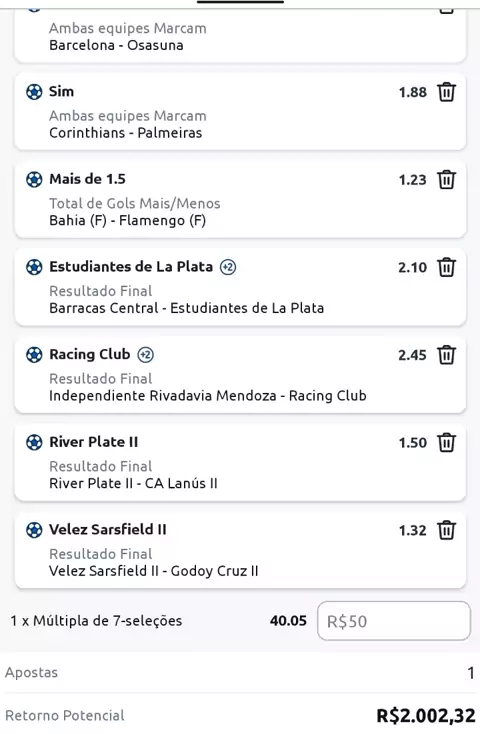This screenshot has height=734, width=480.
Task: Remove the Corinthians - Palmeiras selection
Action: (x=446, y=92)
